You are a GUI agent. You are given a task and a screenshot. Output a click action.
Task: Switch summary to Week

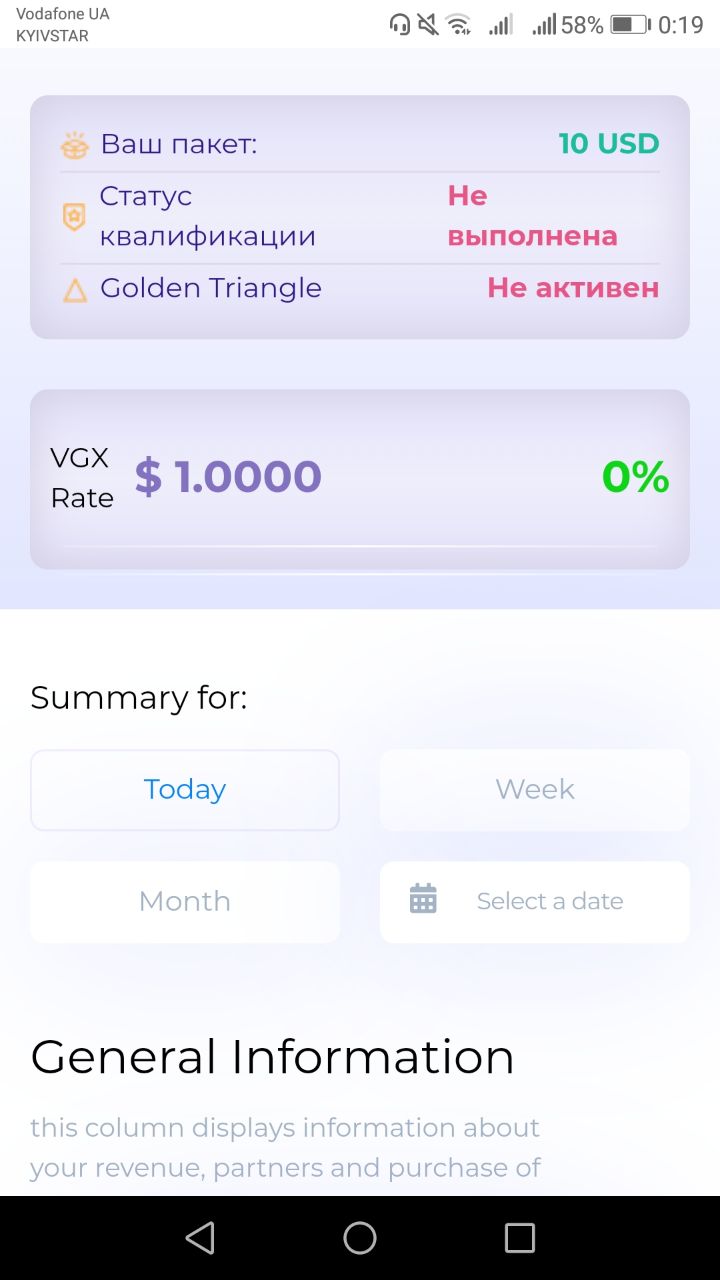535,790
